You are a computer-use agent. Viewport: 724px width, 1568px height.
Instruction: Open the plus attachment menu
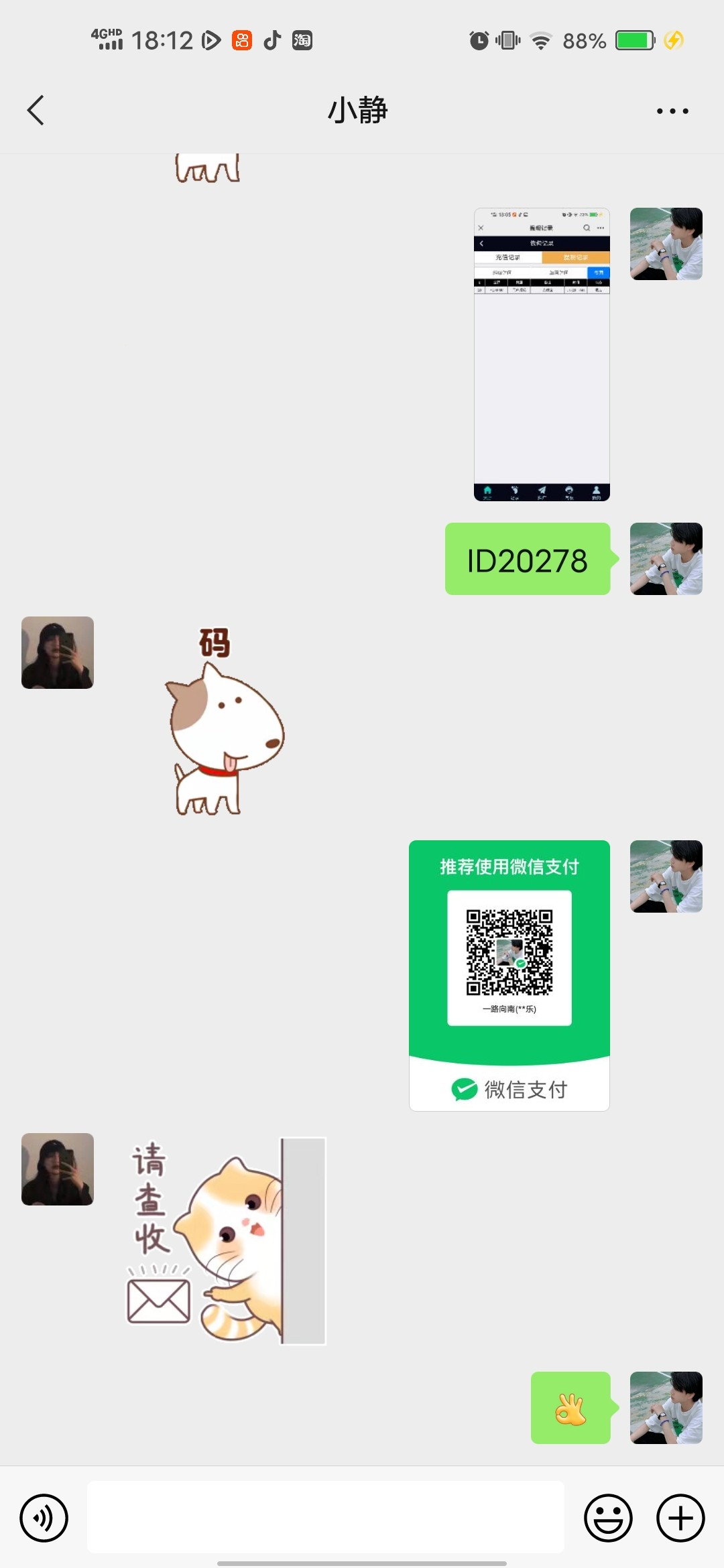pos(680,1518)
